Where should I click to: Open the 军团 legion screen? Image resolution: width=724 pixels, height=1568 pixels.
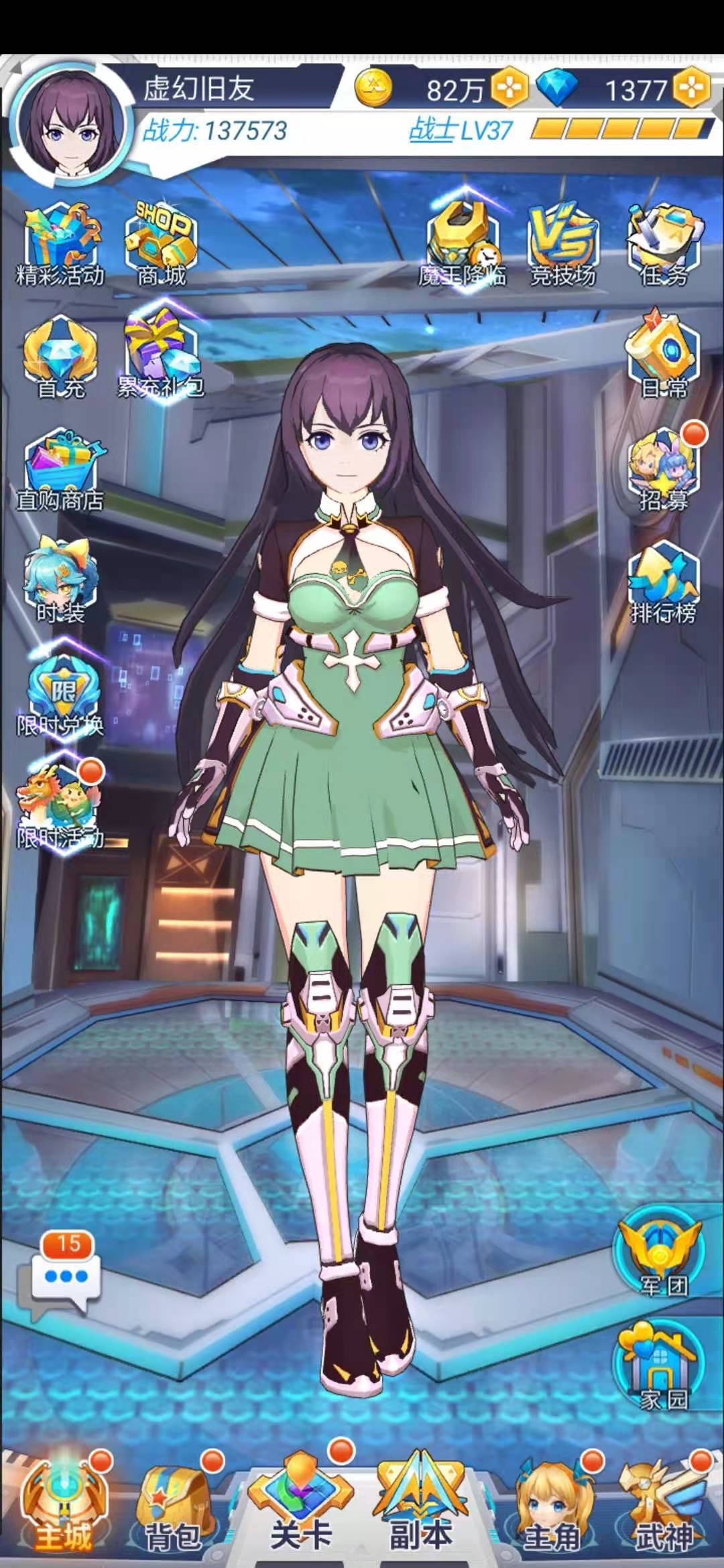coord(660,1253)
